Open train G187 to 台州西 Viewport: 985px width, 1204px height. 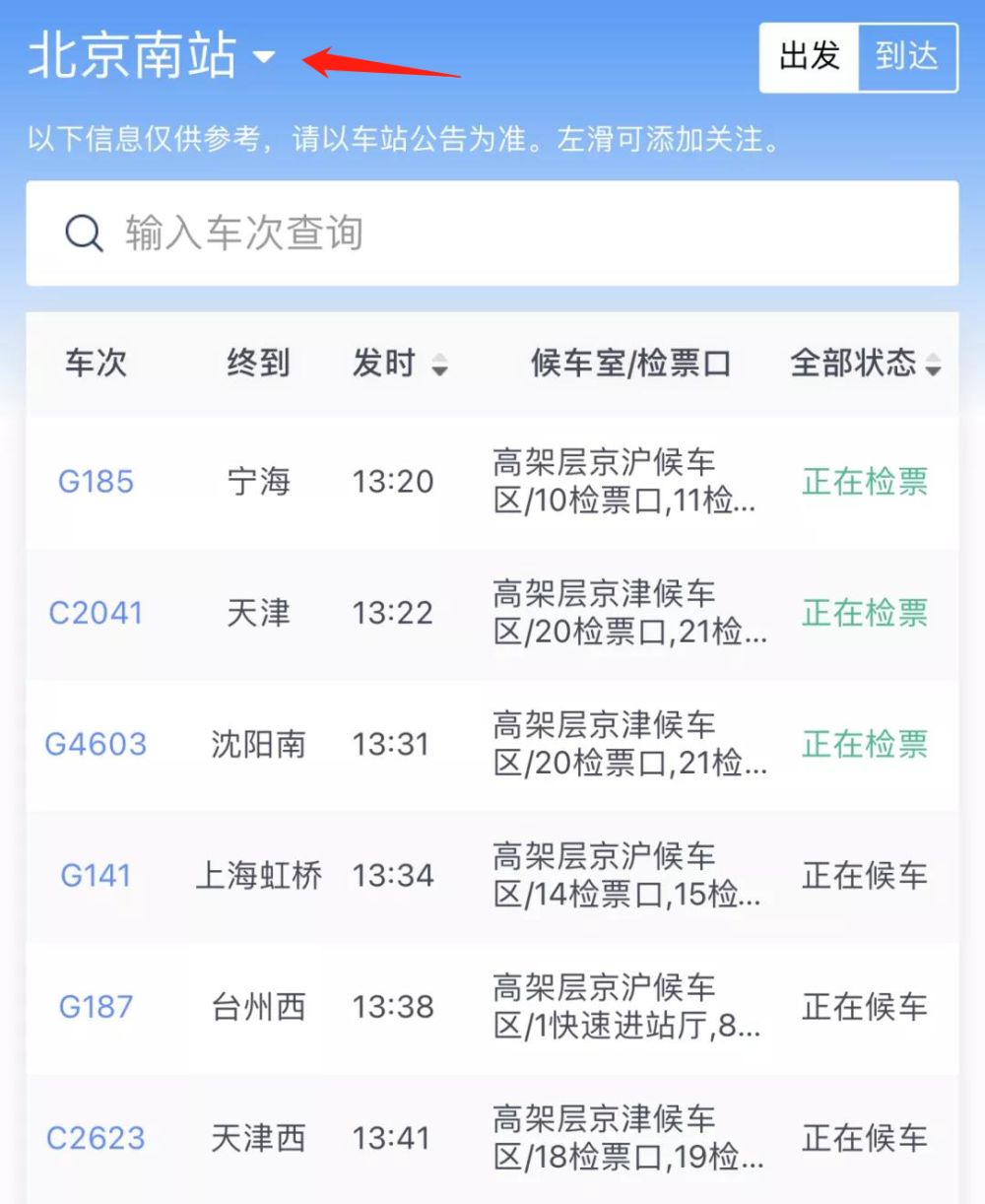96,1007
